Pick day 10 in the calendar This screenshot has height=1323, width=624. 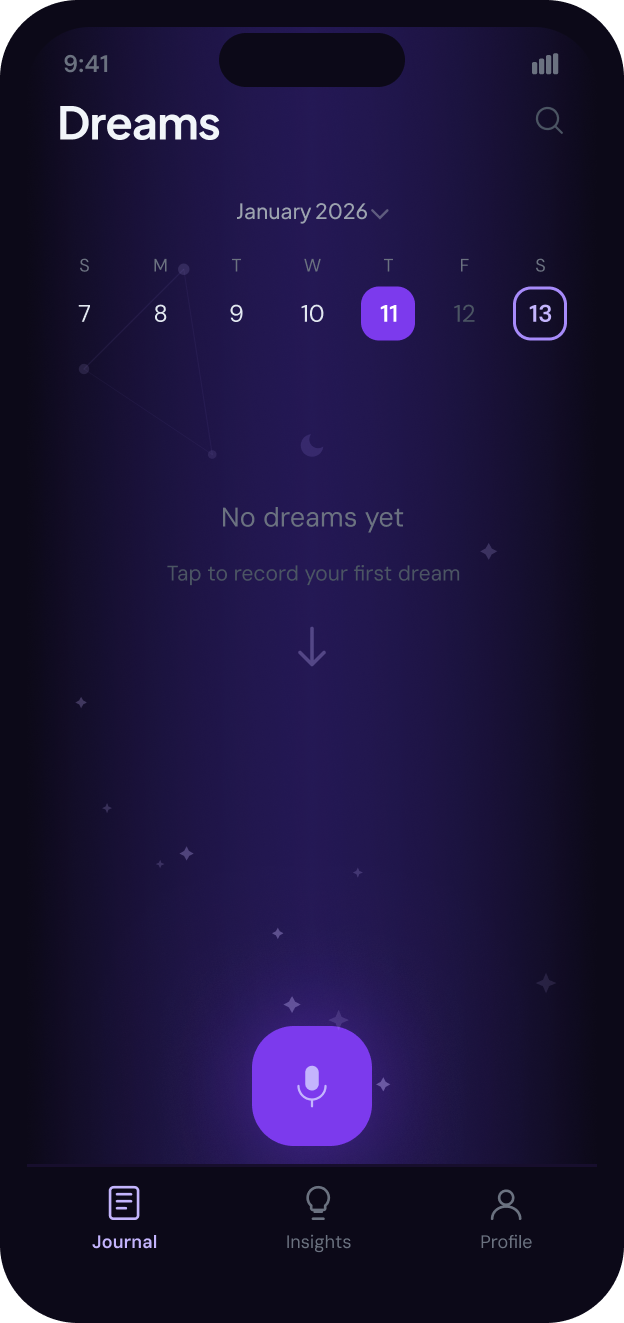[x=312, y=314]
